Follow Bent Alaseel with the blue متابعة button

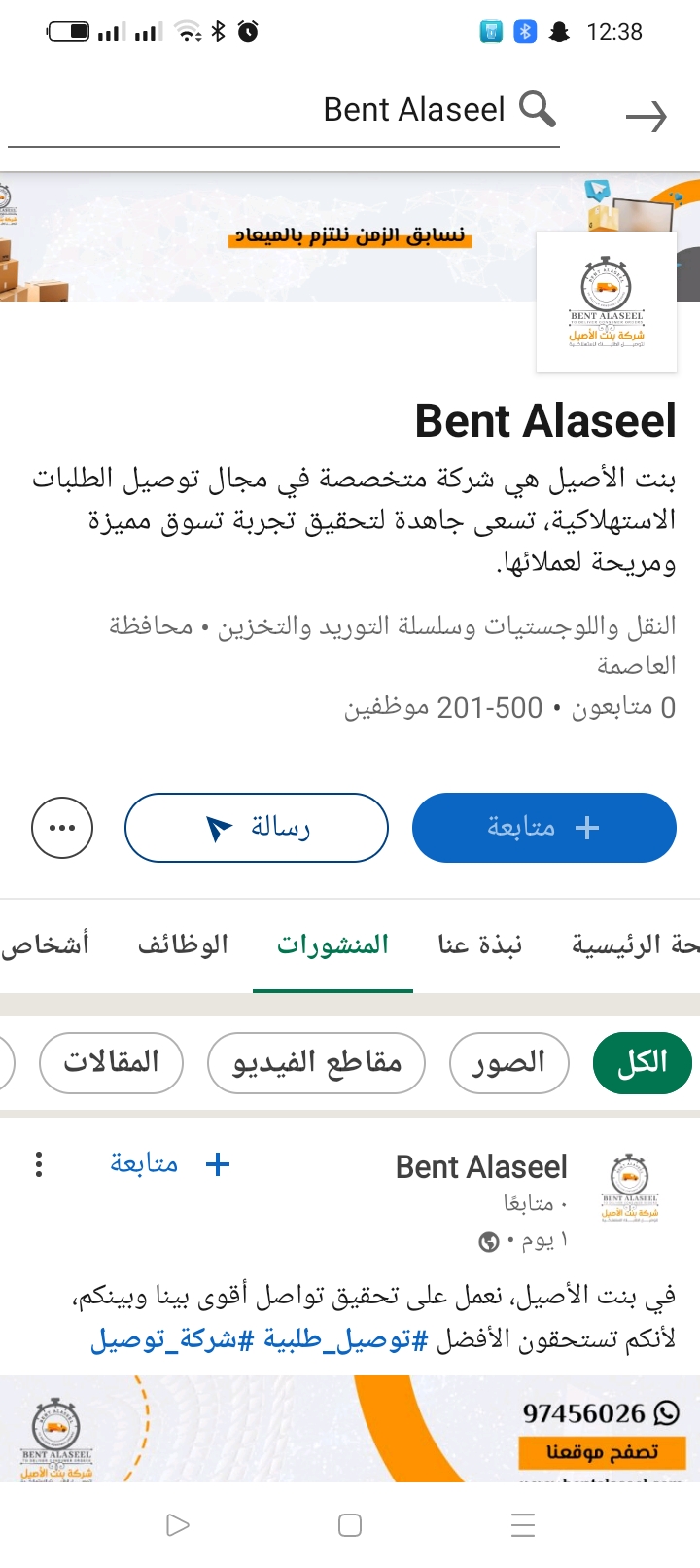tap(543, 828)
